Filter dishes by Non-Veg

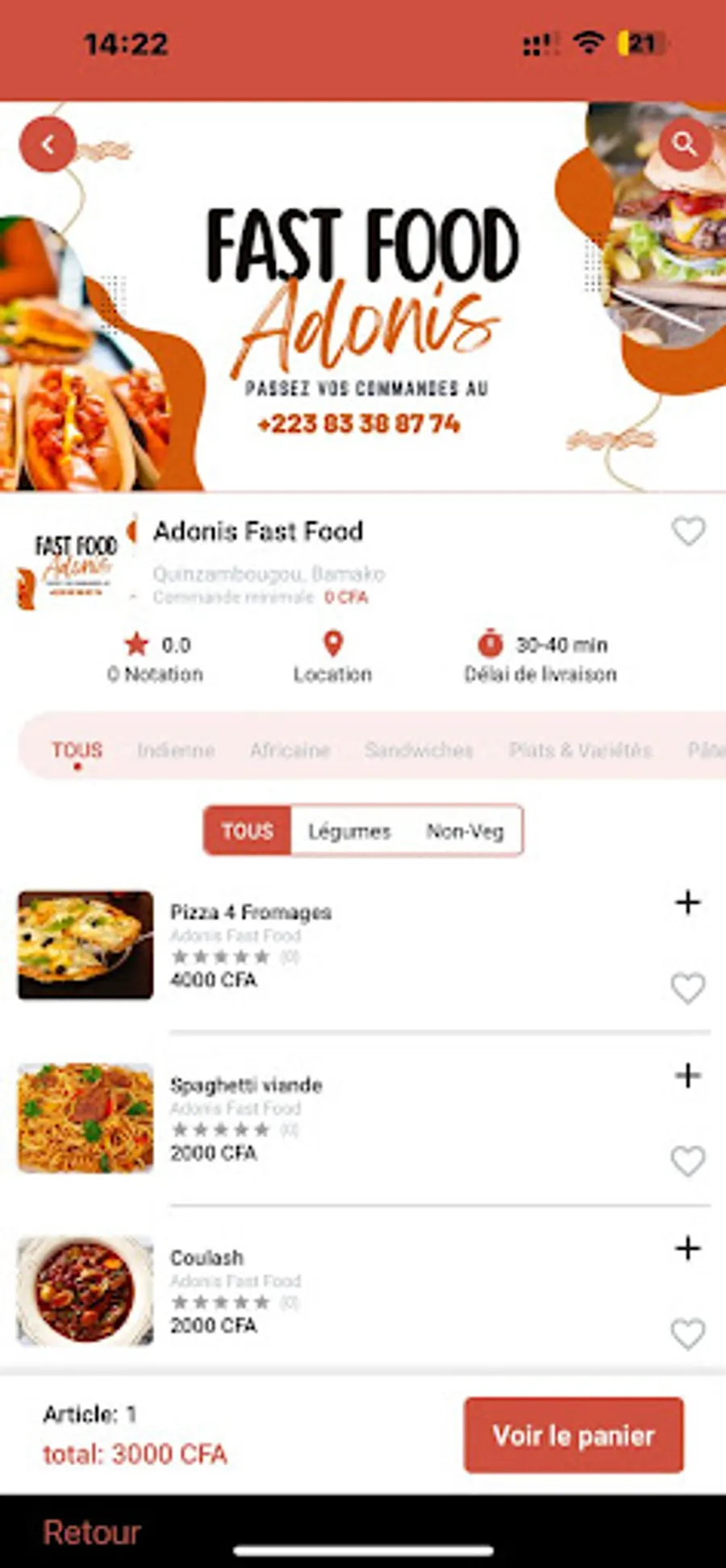click(465, 831)
